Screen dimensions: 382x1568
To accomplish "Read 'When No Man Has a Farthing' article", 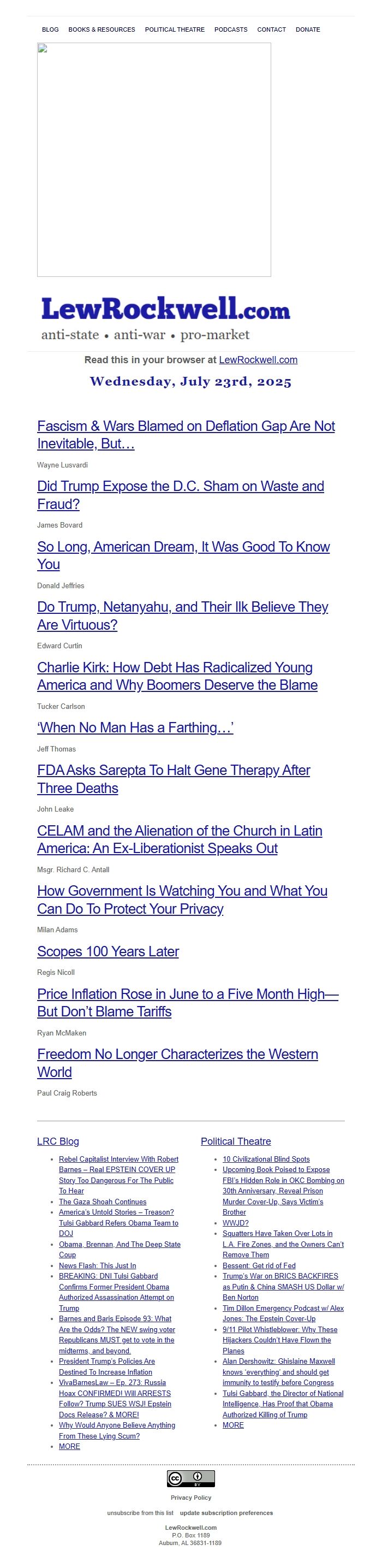I will tap(135, 727).
